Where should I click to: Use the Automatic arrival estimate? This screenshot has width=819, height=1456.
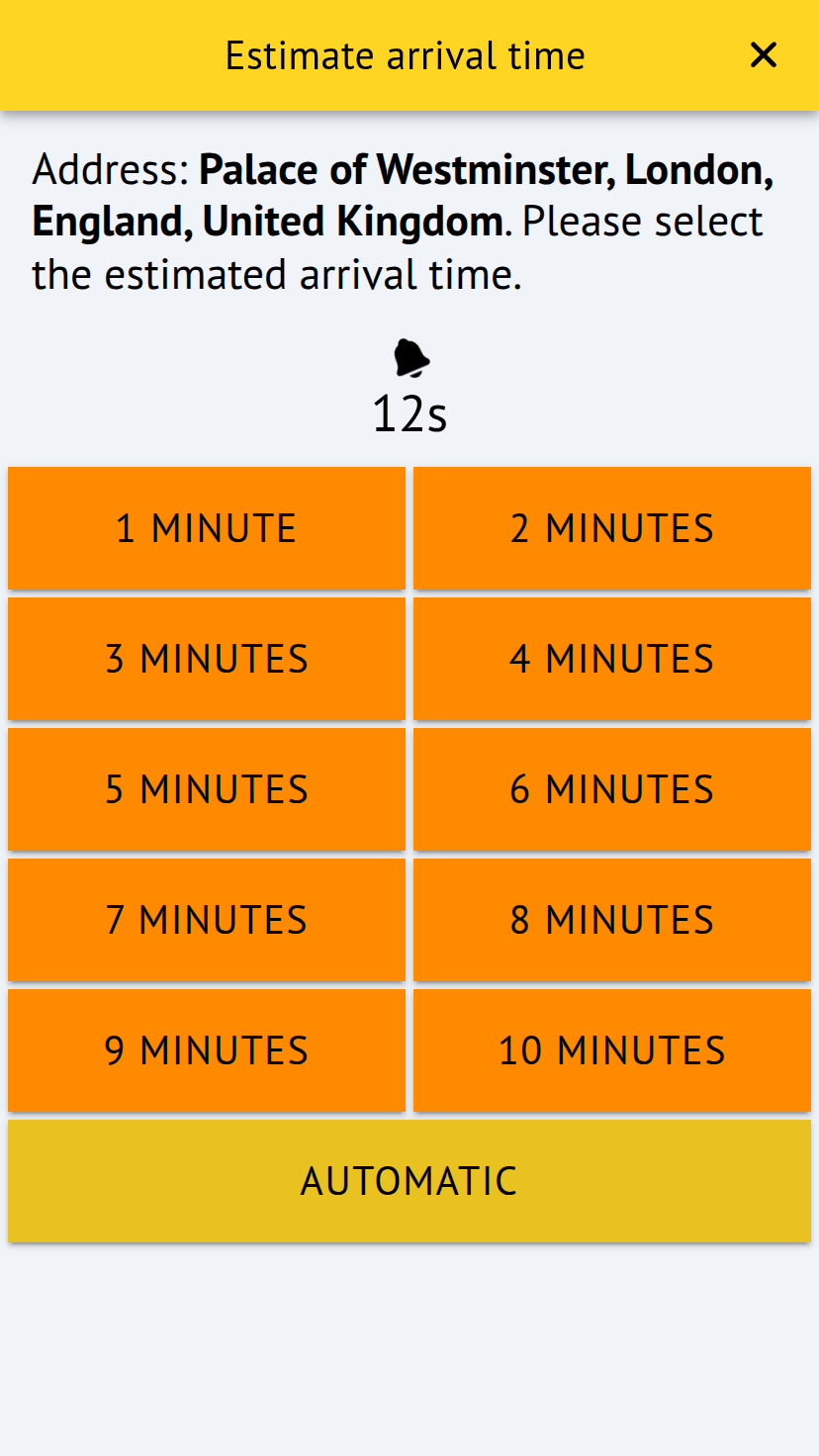click(x=409, y=1181)
